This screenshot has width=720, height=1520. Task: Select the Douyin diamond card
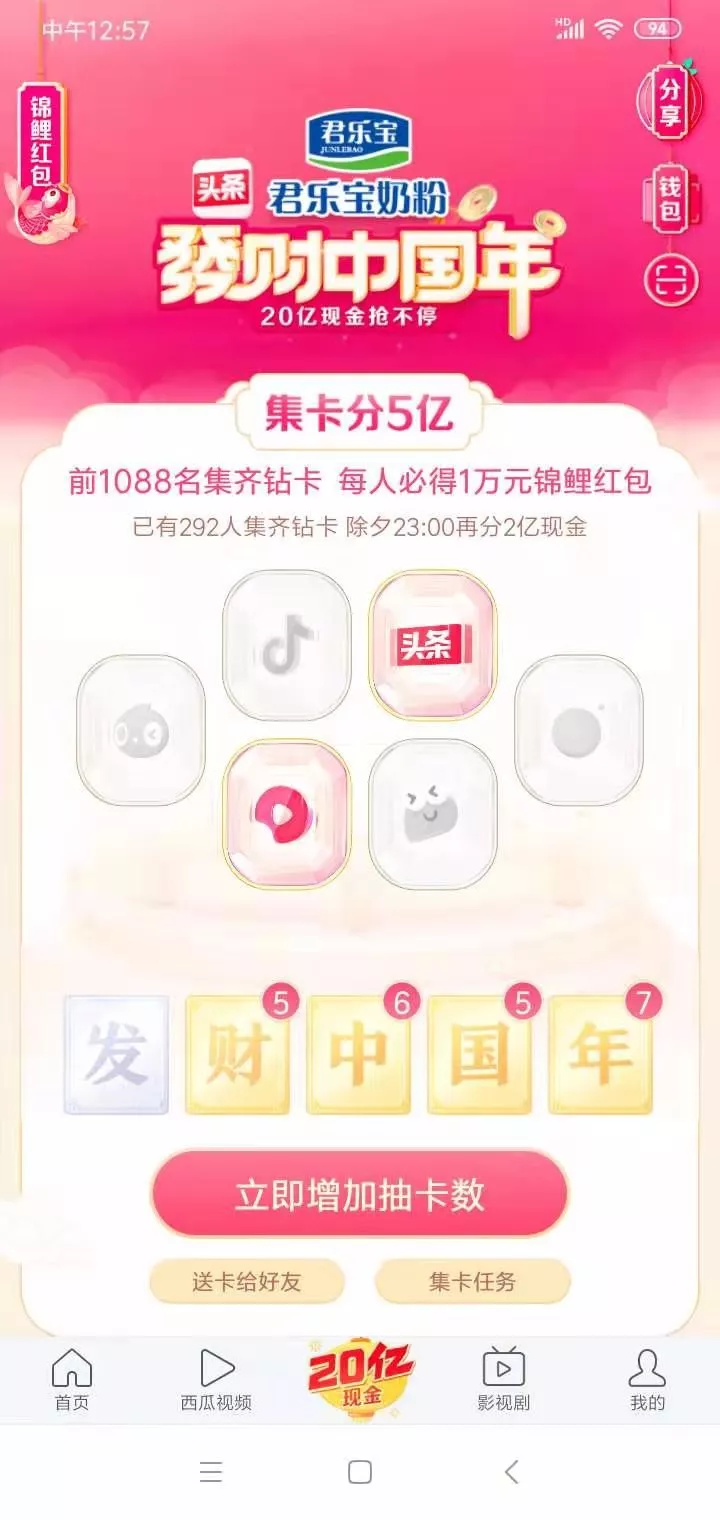[x=287, y=645]
